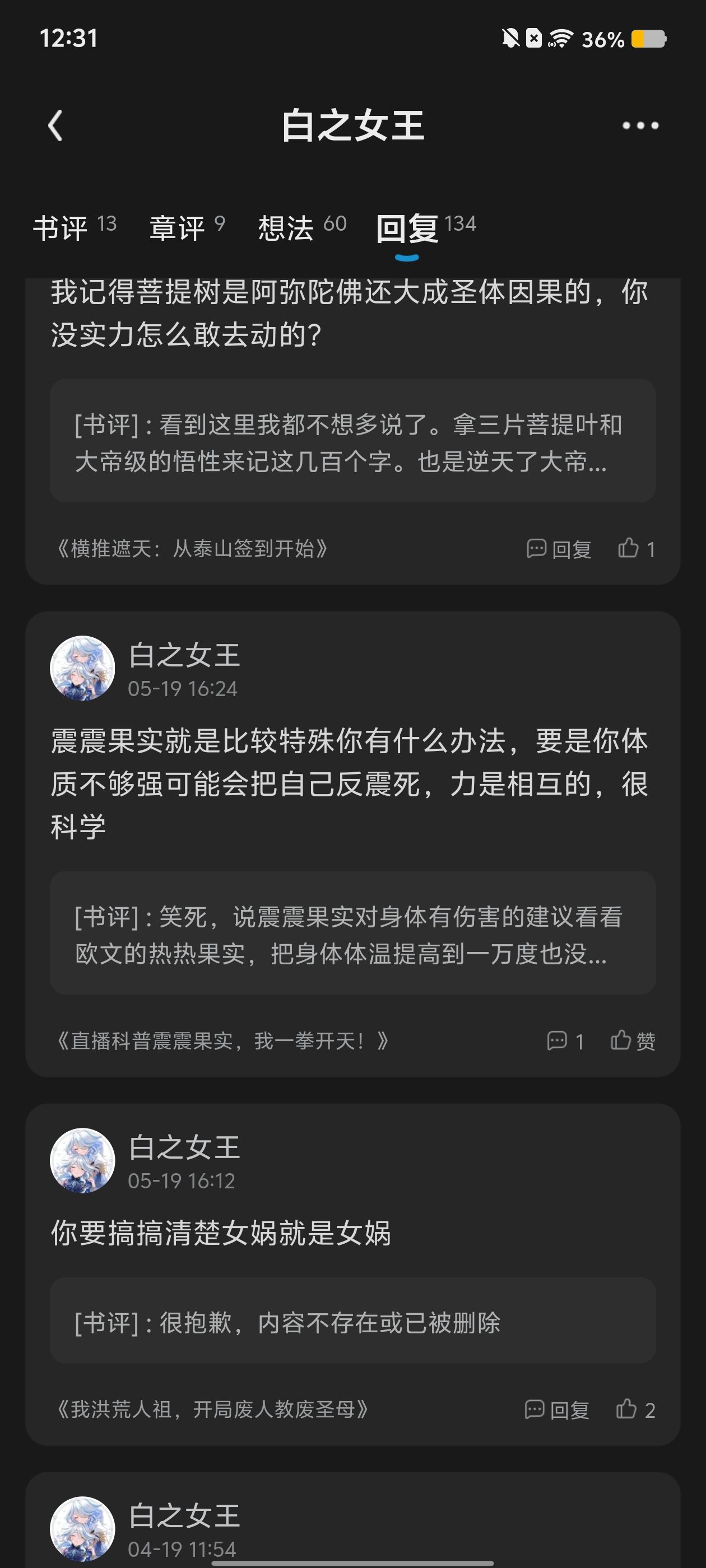Switch to the 章评 tab

point(187,227)
